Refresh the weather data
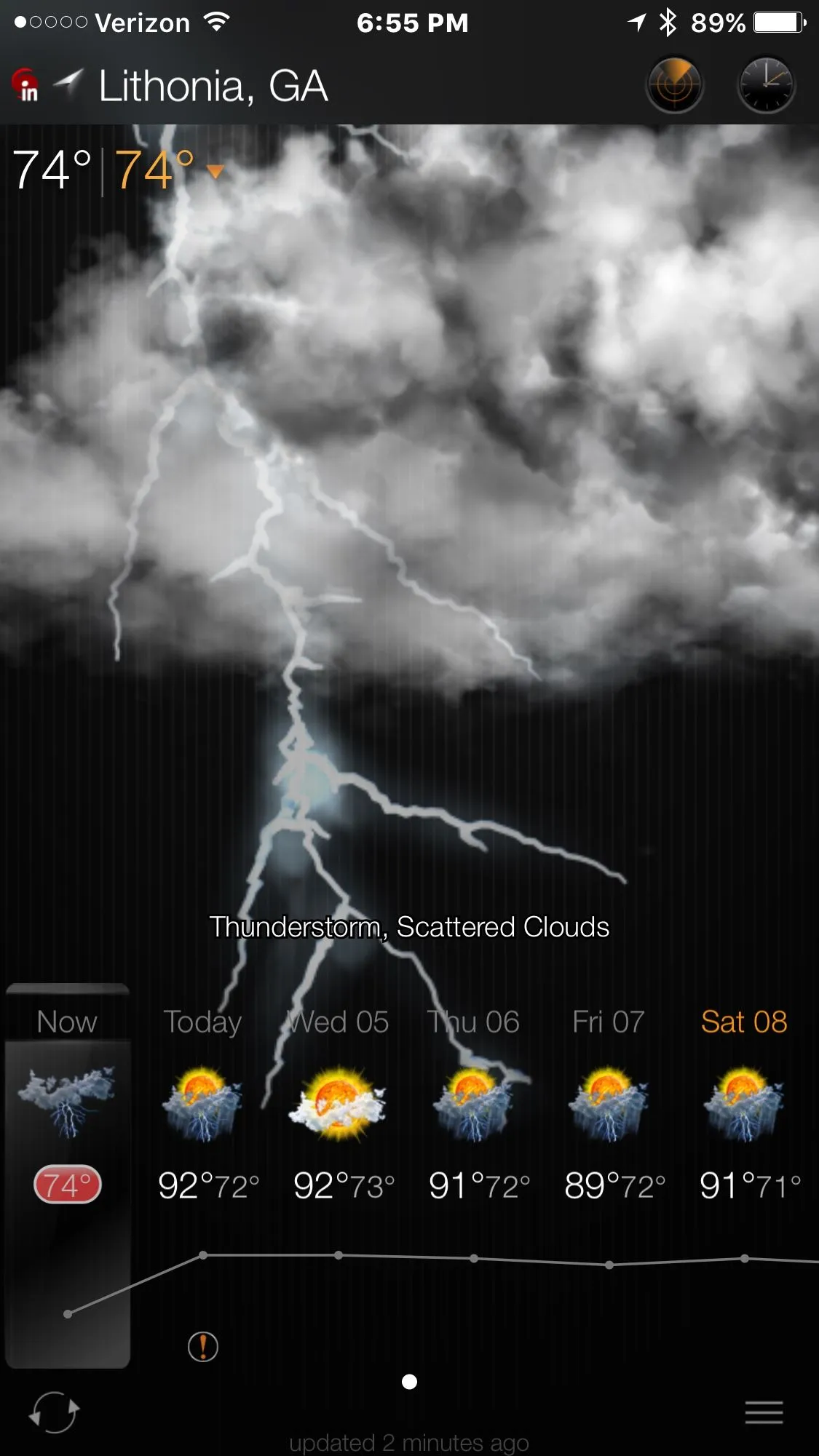Screen dimensions: 819x1456 [54, 1412]
